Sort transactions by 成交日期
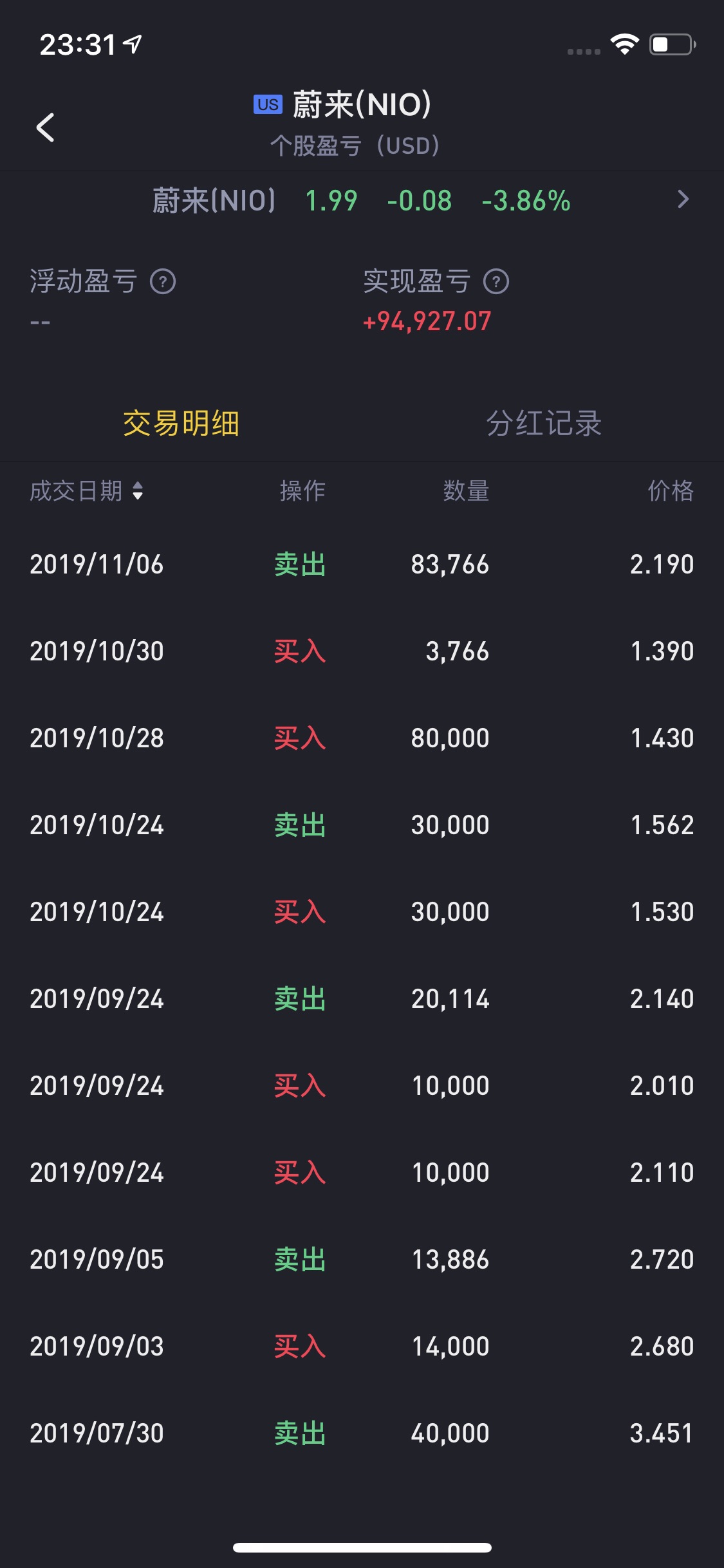The width and height of the screenshot is (724, 1568). coord(86,491)
